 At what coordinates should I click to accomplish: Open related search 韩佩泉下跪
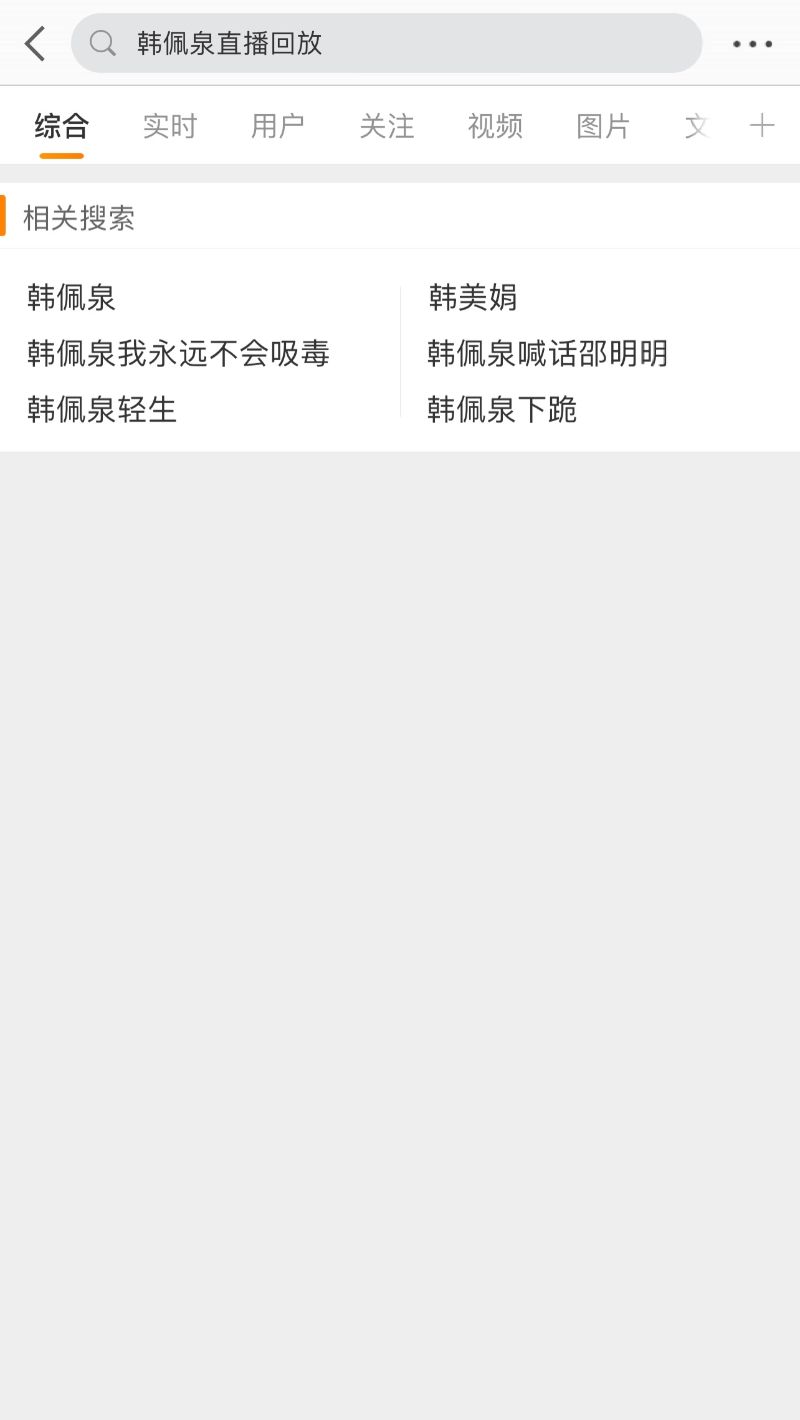tap(502, 409)
